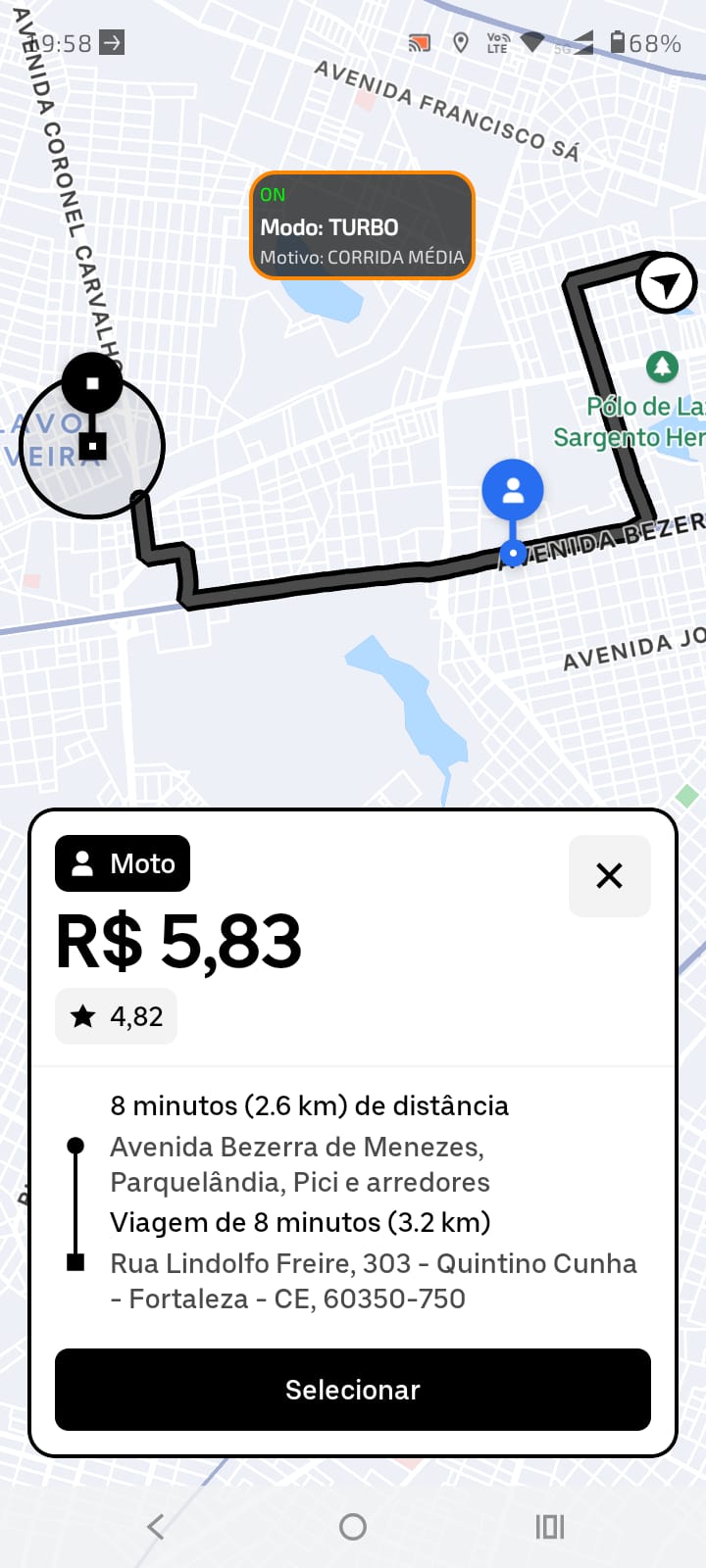Toggle the TURBO mode banner off
The height and width of the screenshot is (1568, 706).
362,225
